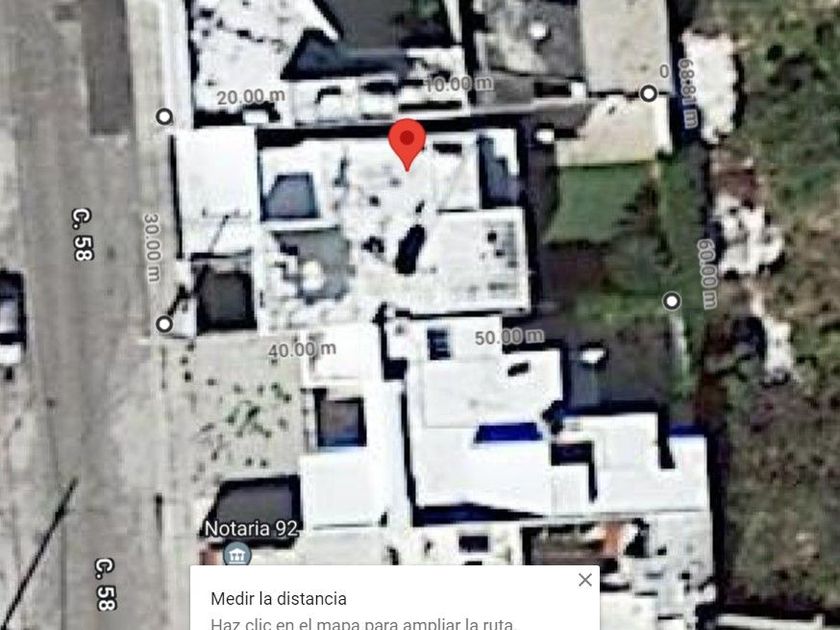Tap the measurement point near 68.81 m
This screenshot has height=630, width=840.
(x=649, y=94)
